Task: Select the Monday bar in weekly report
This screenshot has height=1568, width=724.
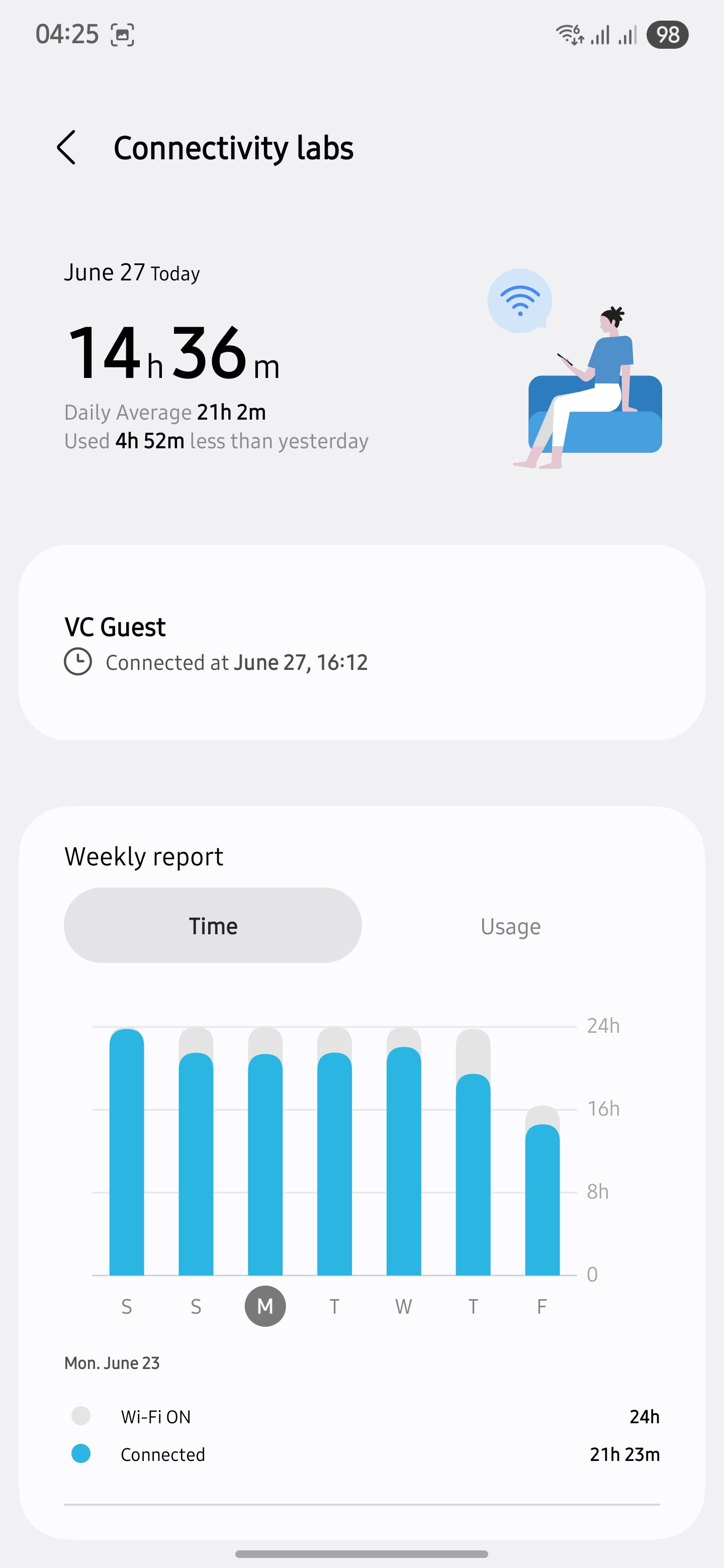Action: (265, 1162)
